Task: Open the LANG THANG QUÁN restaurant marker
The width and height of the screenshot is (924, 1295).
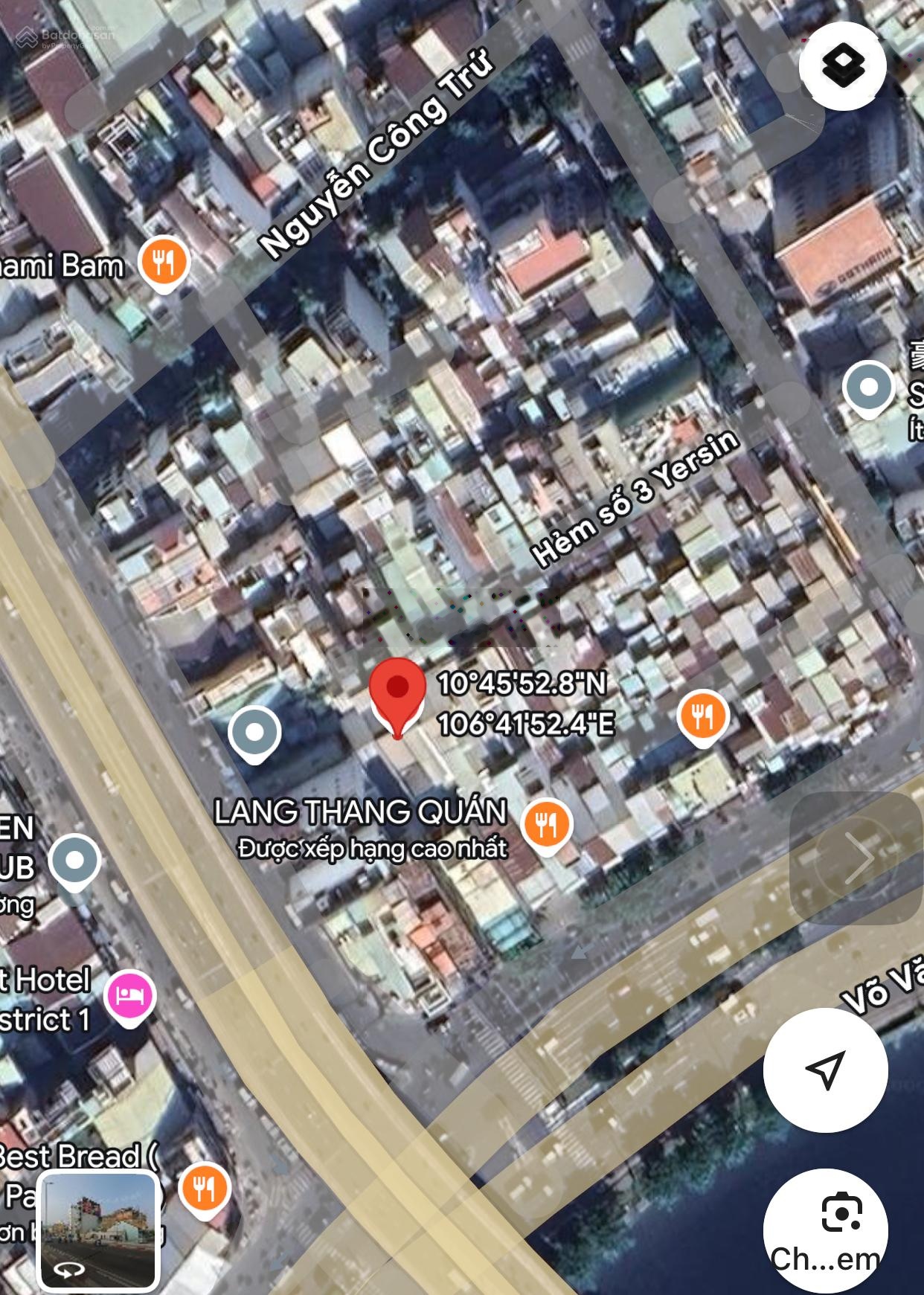Action: click(x=547, y=825)
